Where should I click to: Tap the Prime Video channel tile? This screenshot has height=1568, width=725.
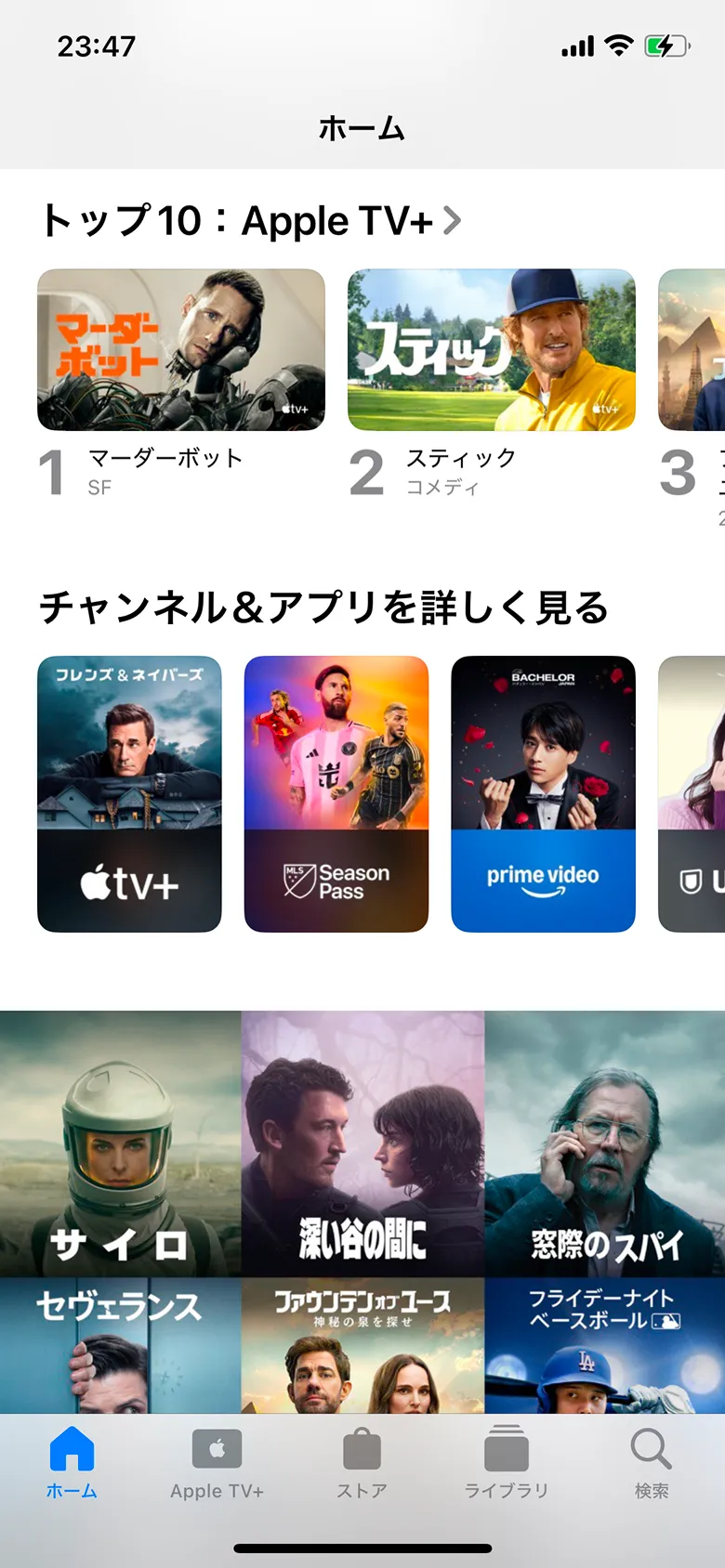click(544, 794)
